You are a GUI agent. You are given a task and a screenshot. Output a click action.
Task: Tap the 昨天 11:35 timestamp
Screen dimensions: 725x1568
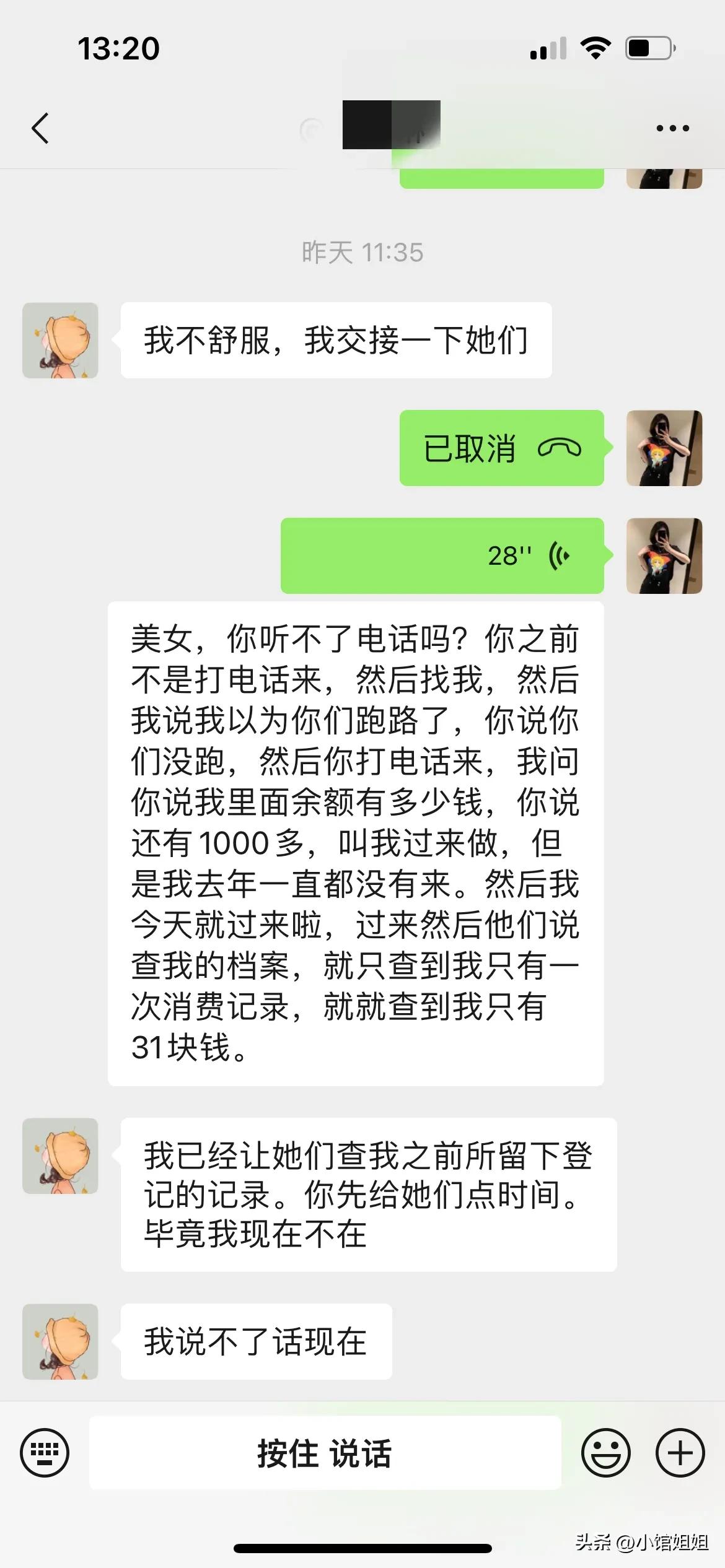[362, 252]
